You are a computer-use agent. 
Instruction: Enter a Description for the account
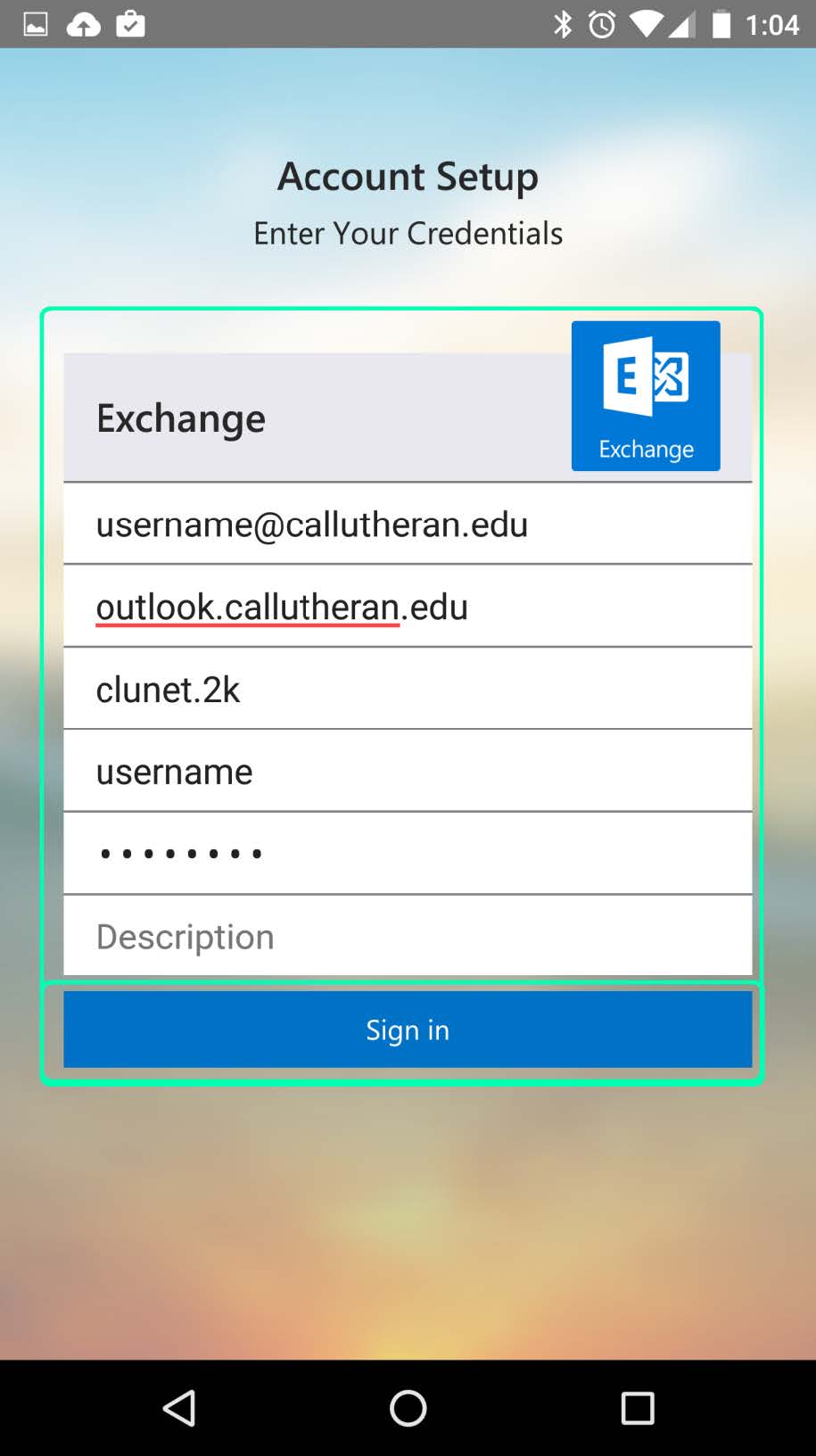(408, 937)
